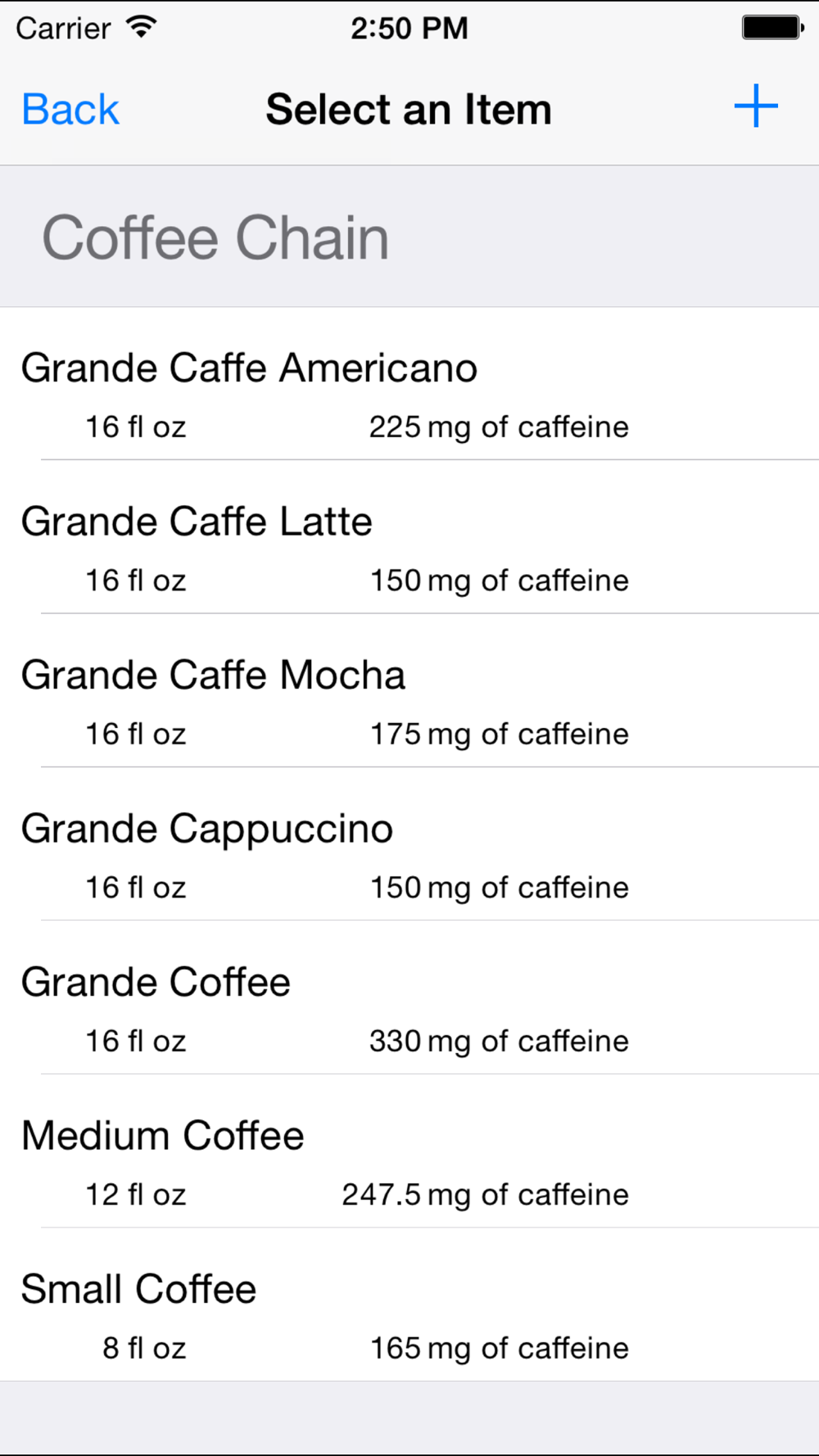This screenshot has height=1456, width=819.
Task: Select Grande Caffe Americano
Action: pos(409,384)
